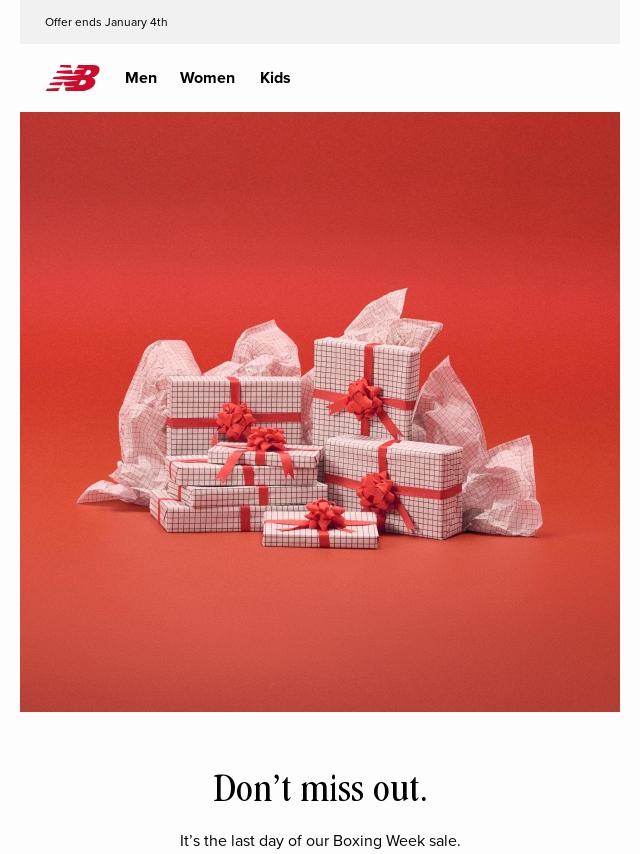The image size is (640, 854).
Task: Select the Kids category
Action: pyautogui.click(x=275, y=78)
